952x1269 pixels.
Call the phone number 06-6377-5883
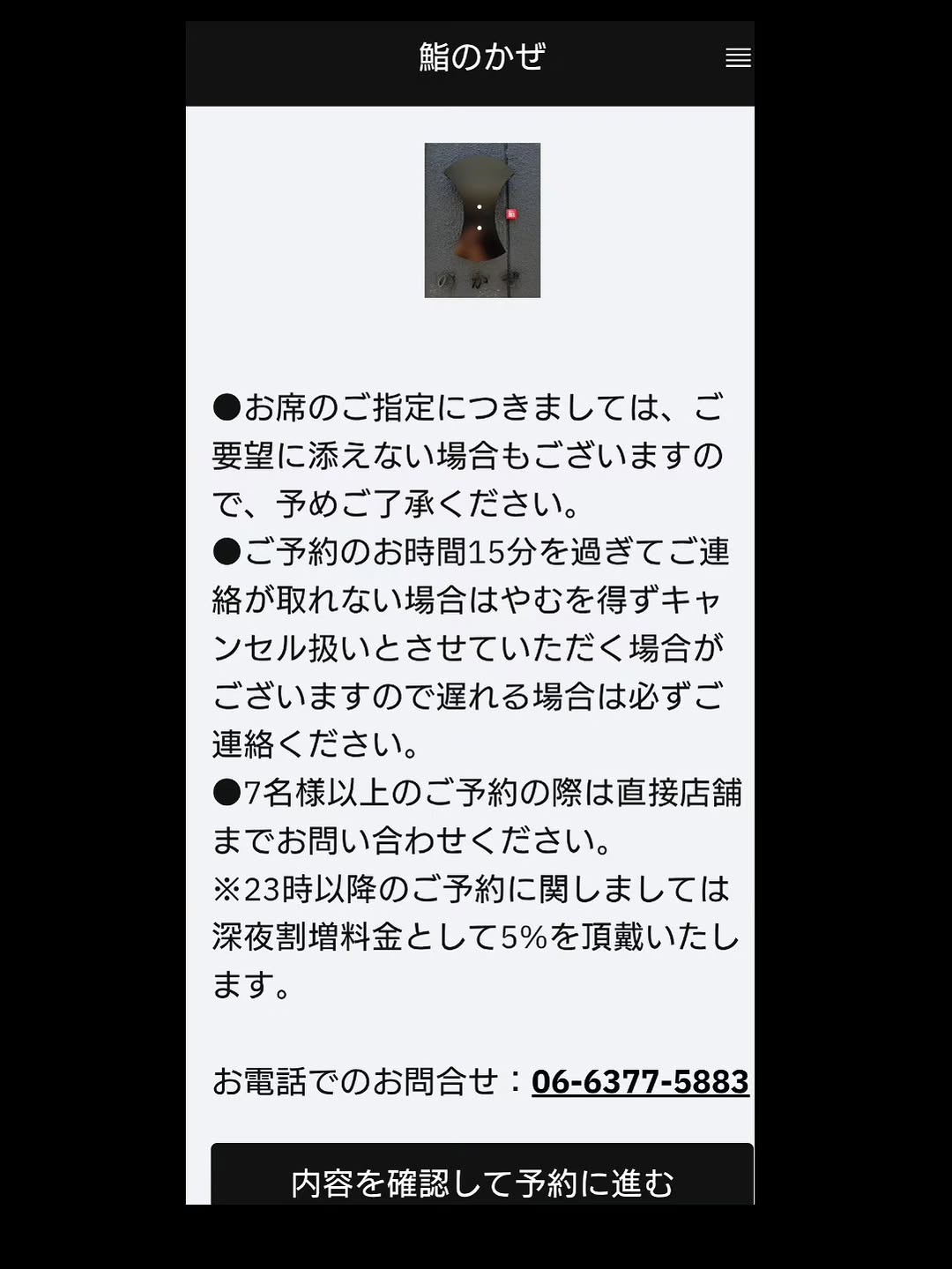[x=640, y=1081]
